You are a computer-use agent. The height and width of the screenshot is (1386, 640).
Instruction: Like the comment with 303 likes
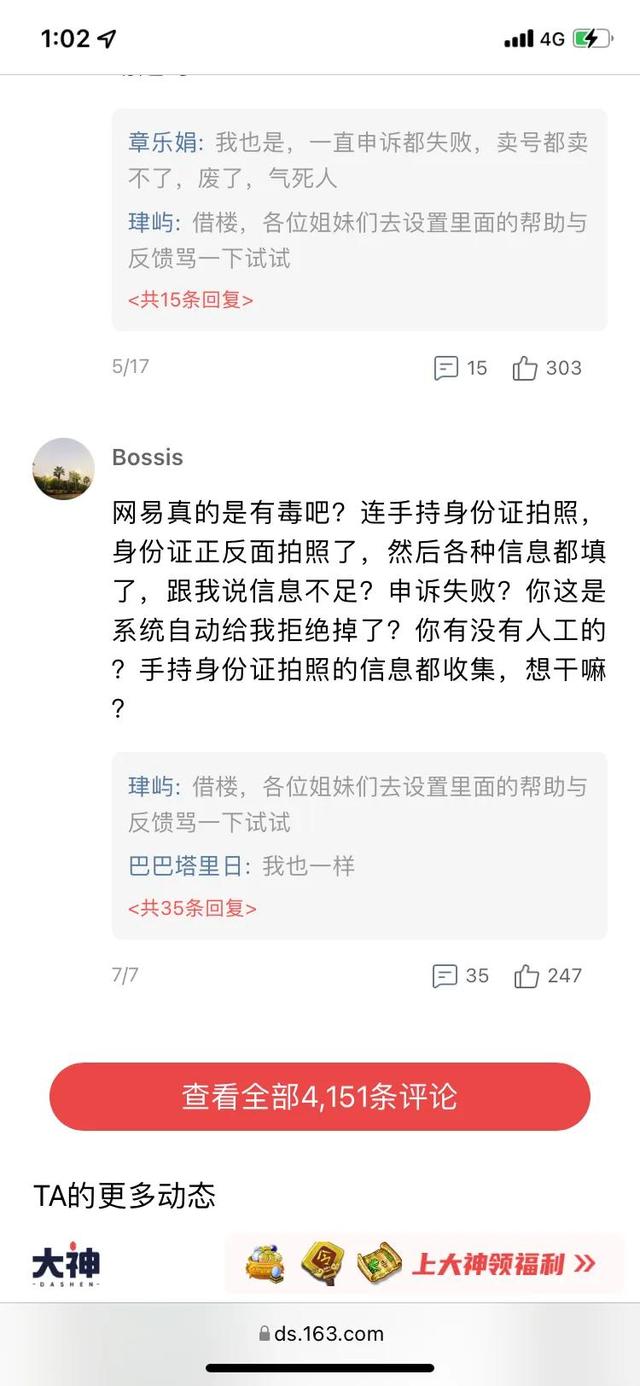coord(525,368)
